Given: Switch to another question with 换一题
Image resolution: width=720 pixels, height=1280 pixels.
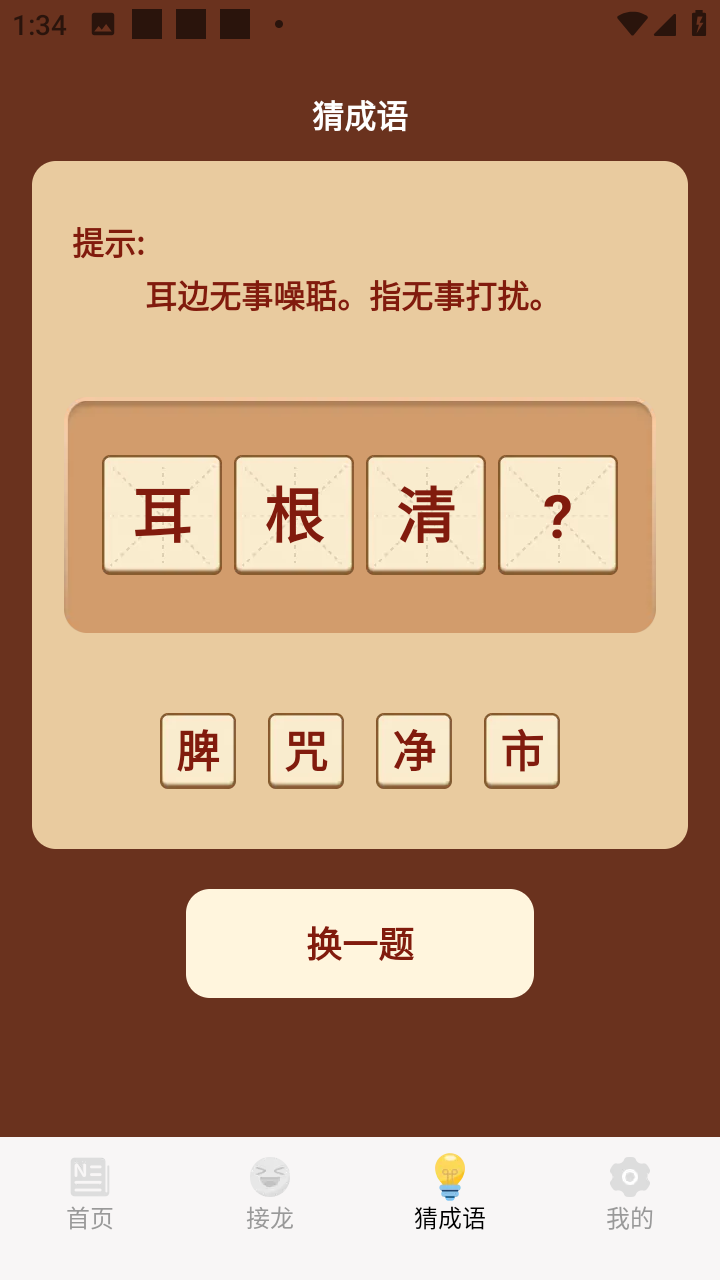Looking at the screenshot, I should click(360, 943).
